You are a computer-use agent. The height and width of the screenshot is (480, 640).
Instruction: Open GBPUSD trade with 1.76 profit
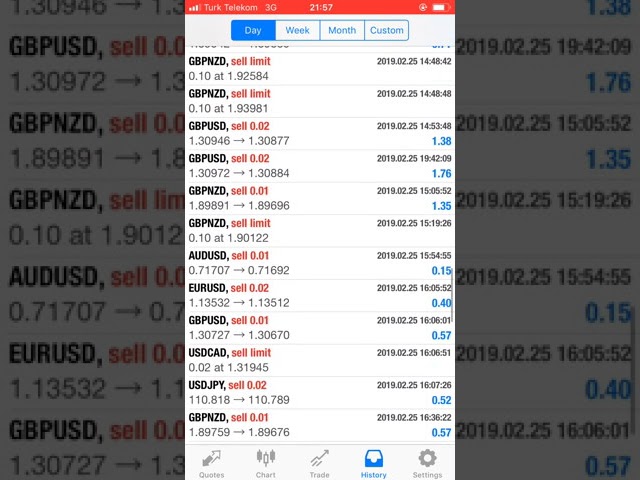pyautogui.click(x=319, y=166)
